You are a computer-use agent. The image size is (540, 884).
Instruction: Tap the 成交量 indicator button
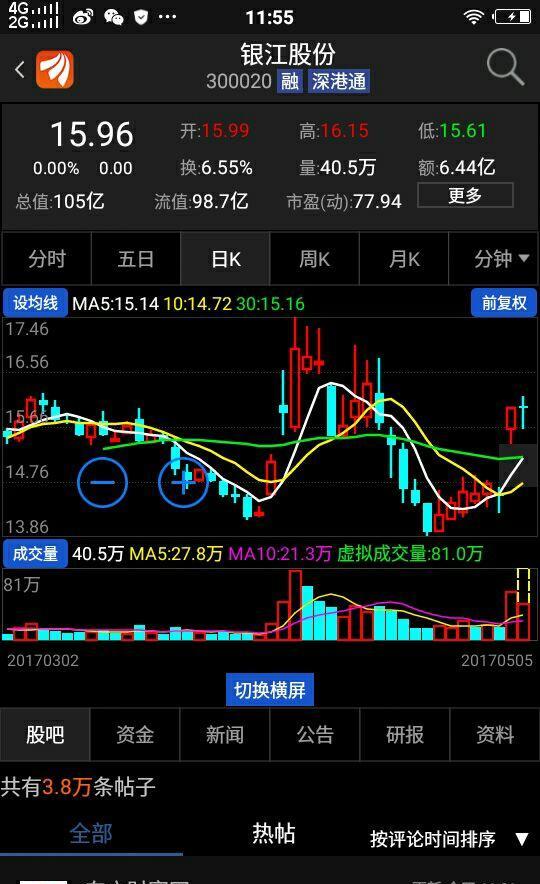[36, 554]
